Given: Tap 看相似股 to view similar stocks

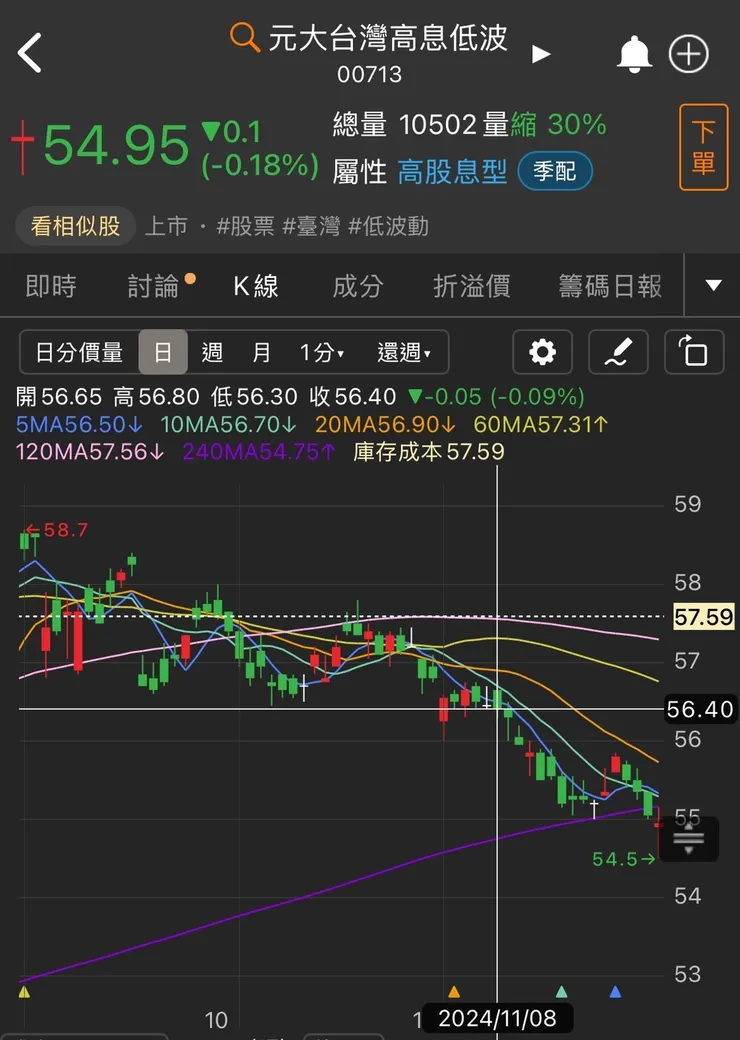Looking at the screenshot, I should coord(75,226).
